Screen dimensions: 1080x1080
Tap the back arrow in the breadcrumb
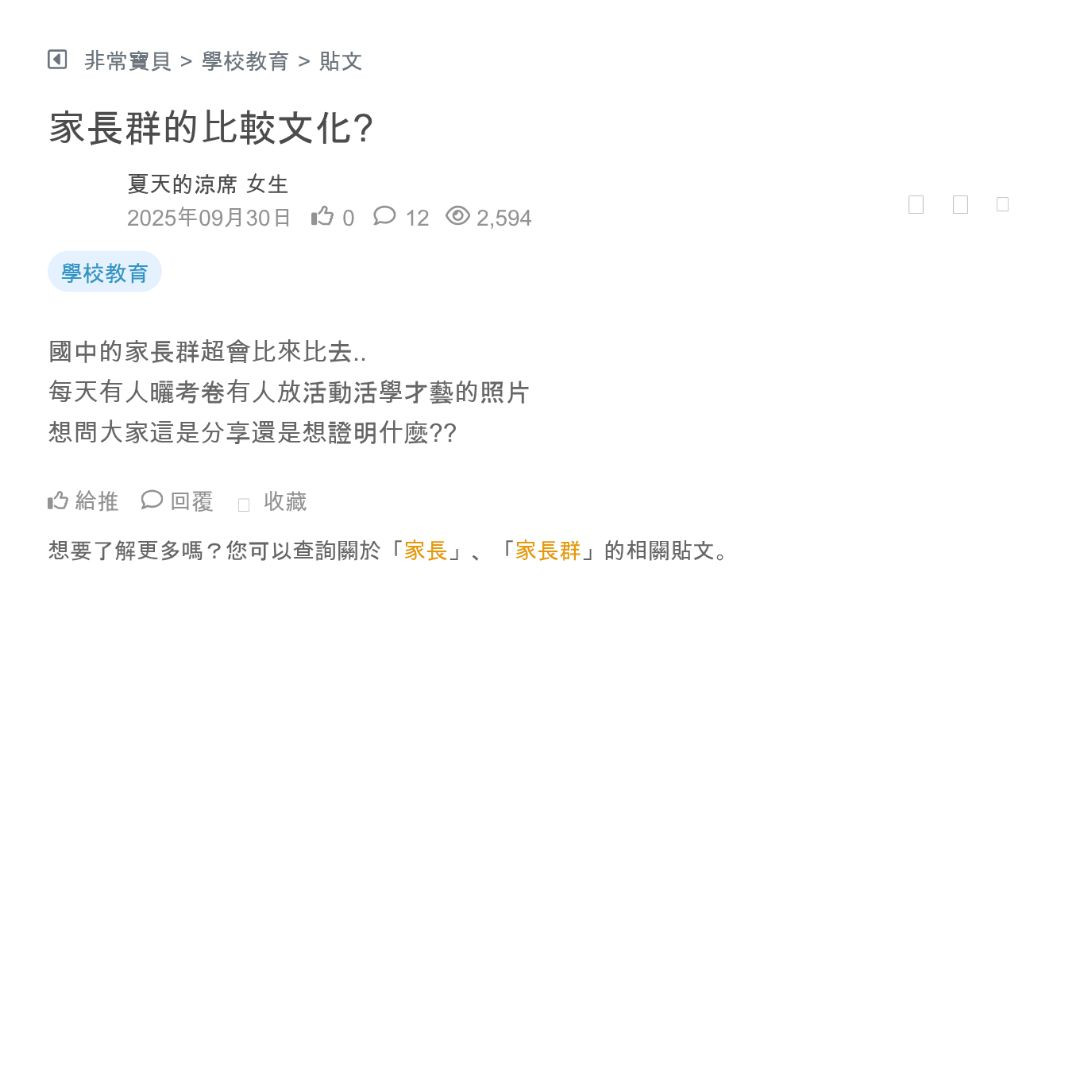(57, 60)
